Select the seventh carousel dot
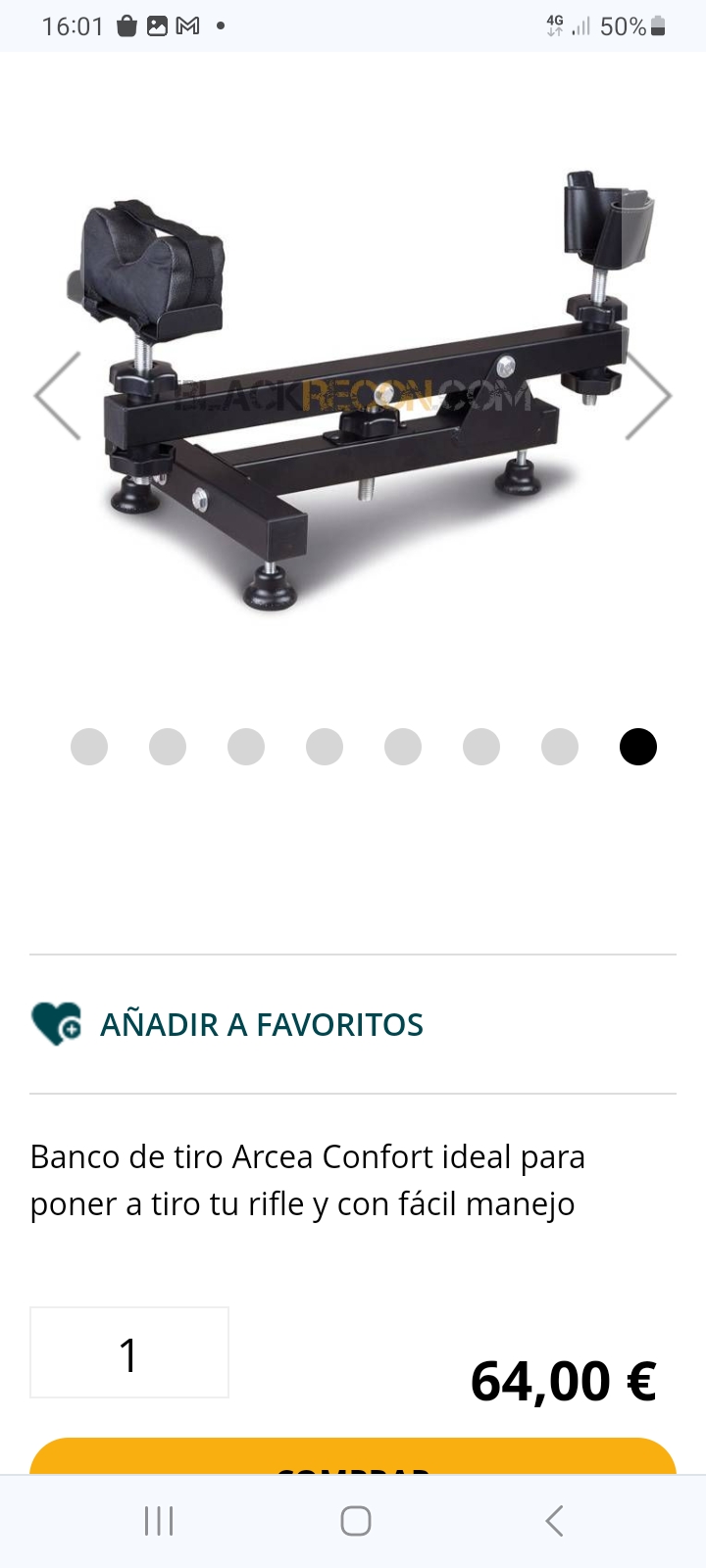The width and height of the screenshot is (706, 1568). (560, 747)
